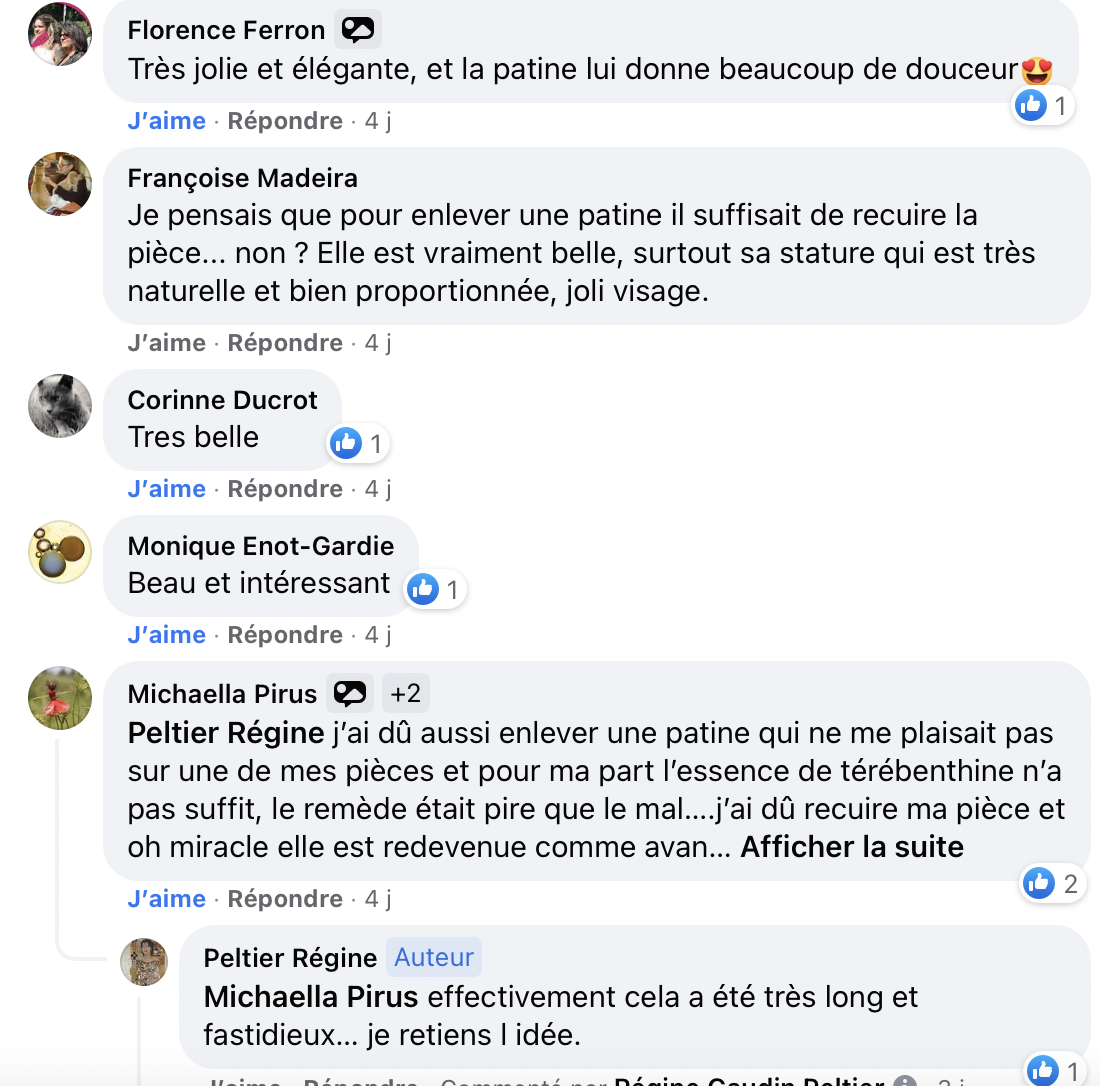This screenshot has width=1100, height=1086.
Task: Reply to Florence Ferron's comment
Action: tap(285, 121)
